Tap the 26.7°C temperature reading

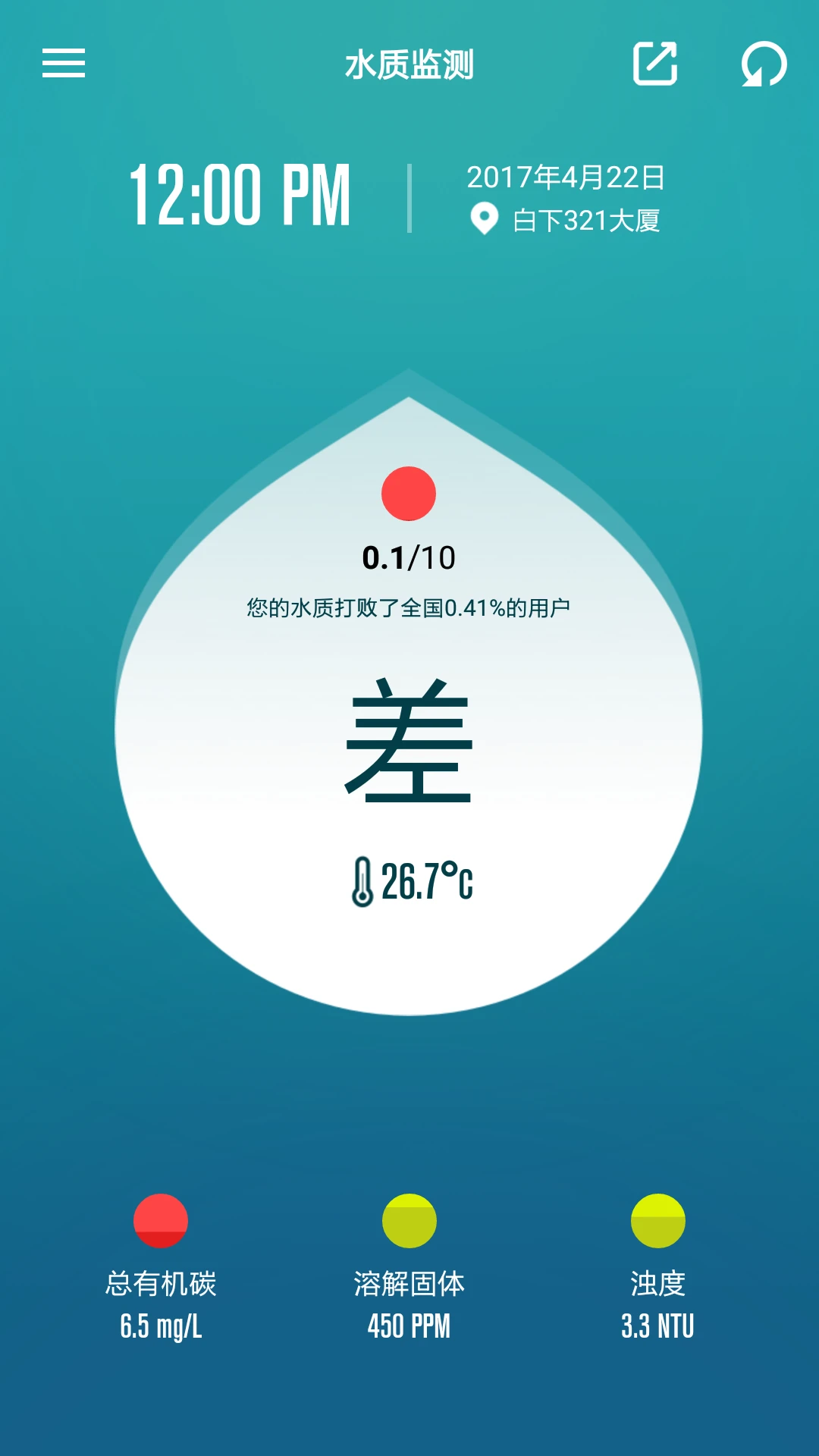[x=428, y=880]
